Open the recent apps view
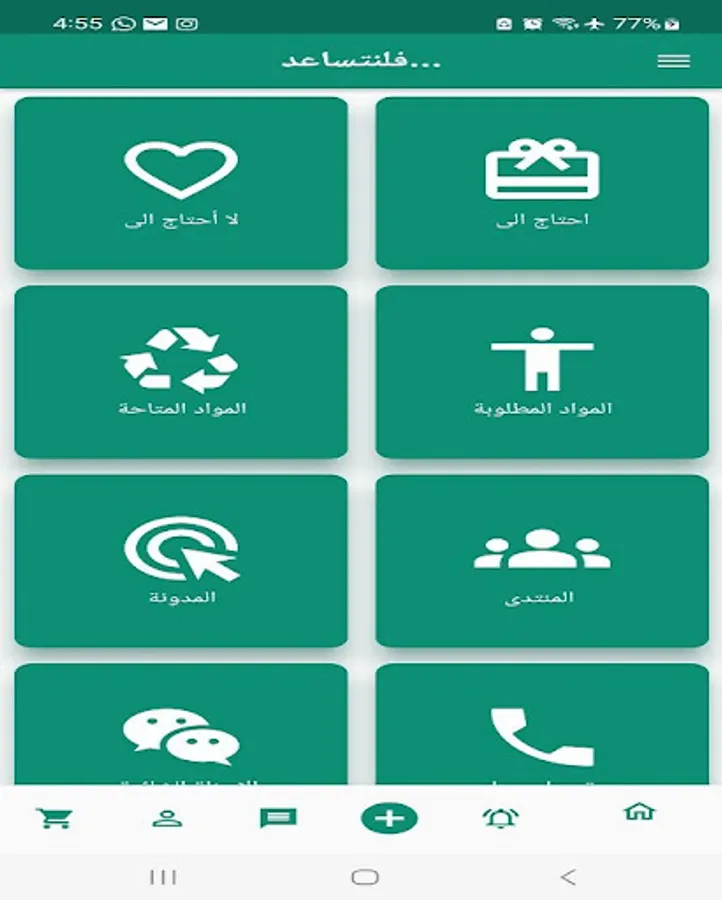 coord(163,876)
